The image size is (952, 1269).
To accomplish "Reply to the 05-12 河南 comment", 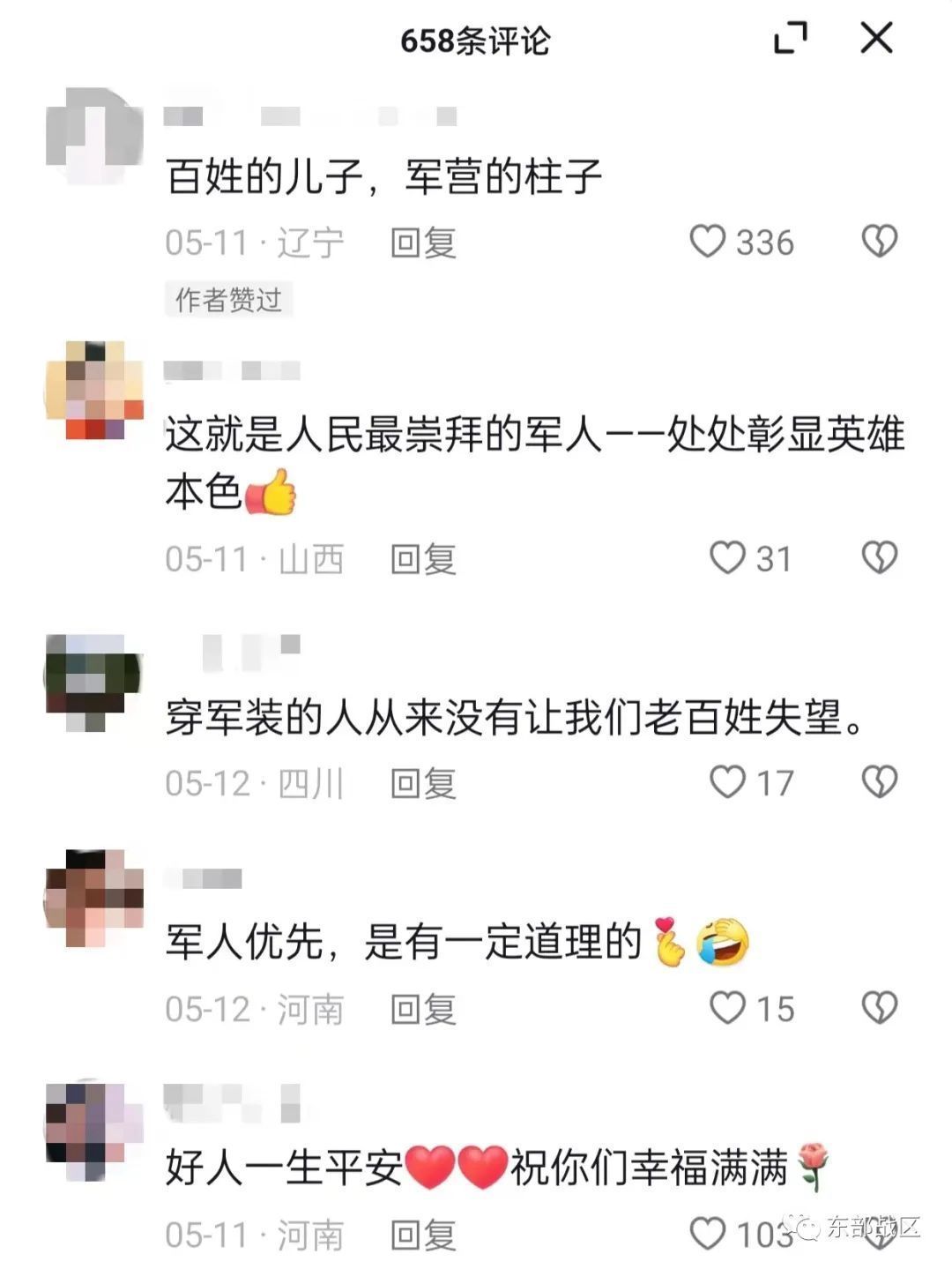I will pos(423,1010).
